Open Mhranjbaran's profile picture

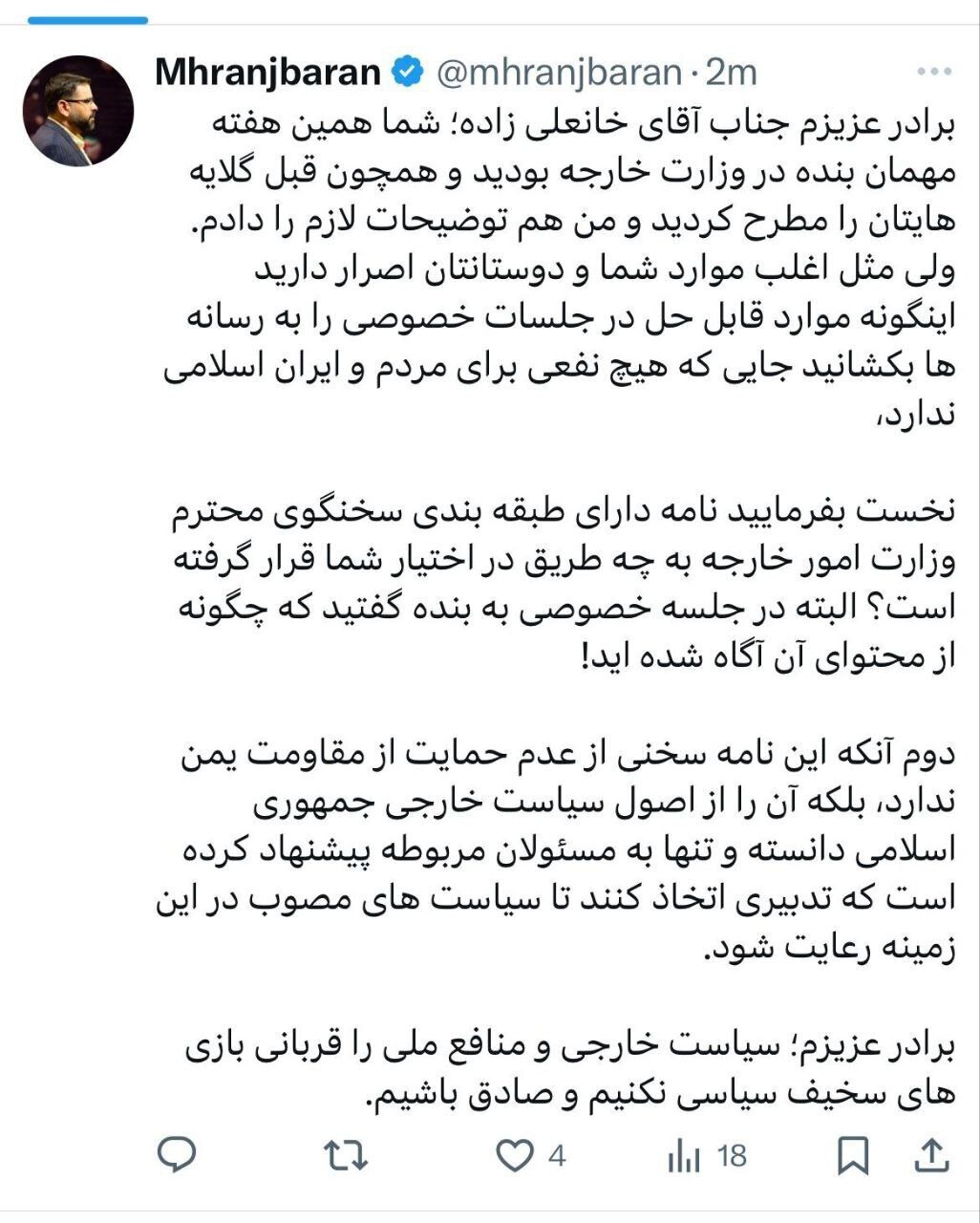tap(78, 111)
